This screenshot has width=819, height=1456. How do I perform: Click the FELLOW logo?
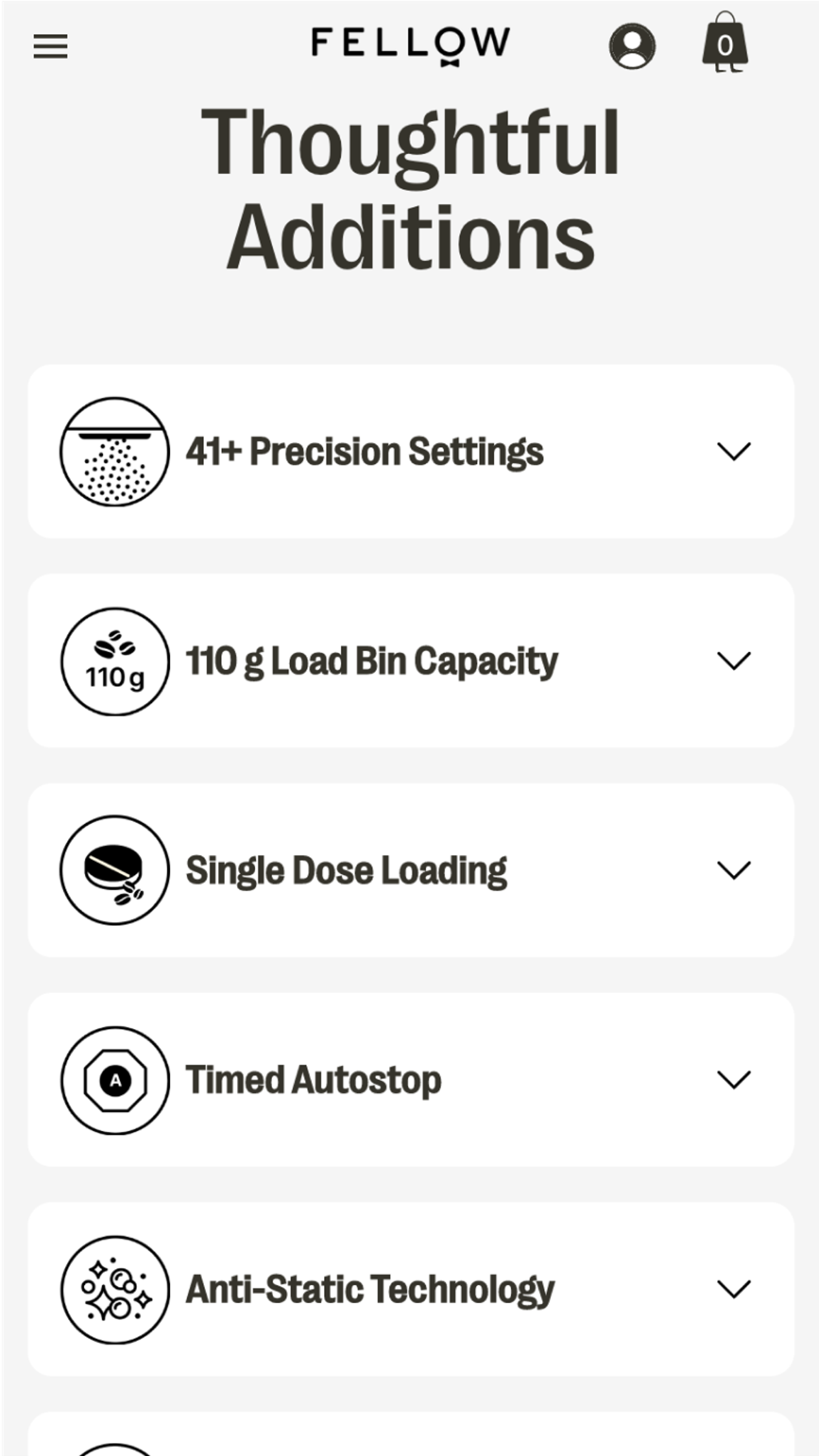pyautogui.click(x=409, y=44)
